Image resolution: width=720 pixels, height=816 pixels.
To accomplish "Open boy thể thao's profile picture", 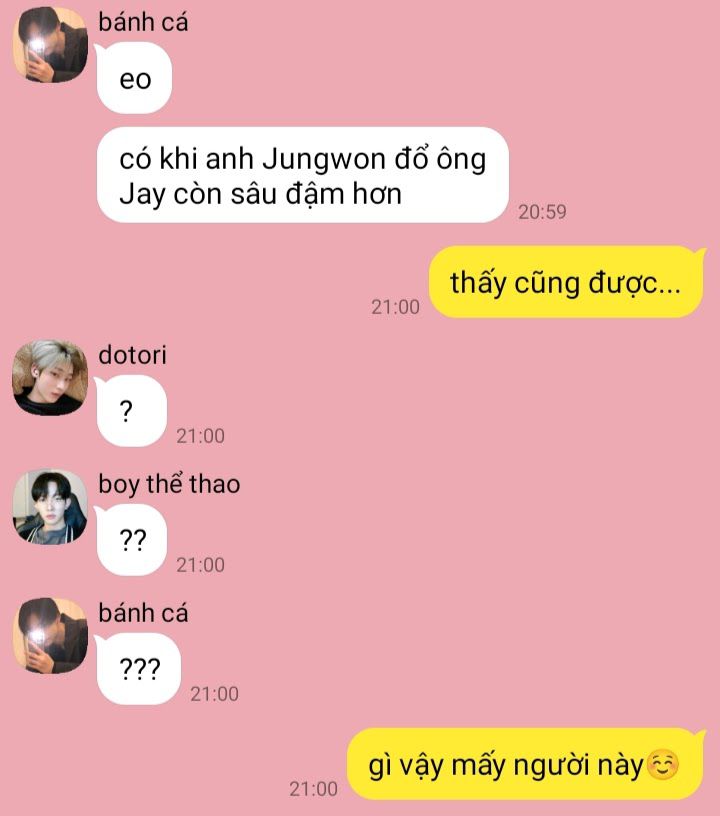I will [50, 506].
